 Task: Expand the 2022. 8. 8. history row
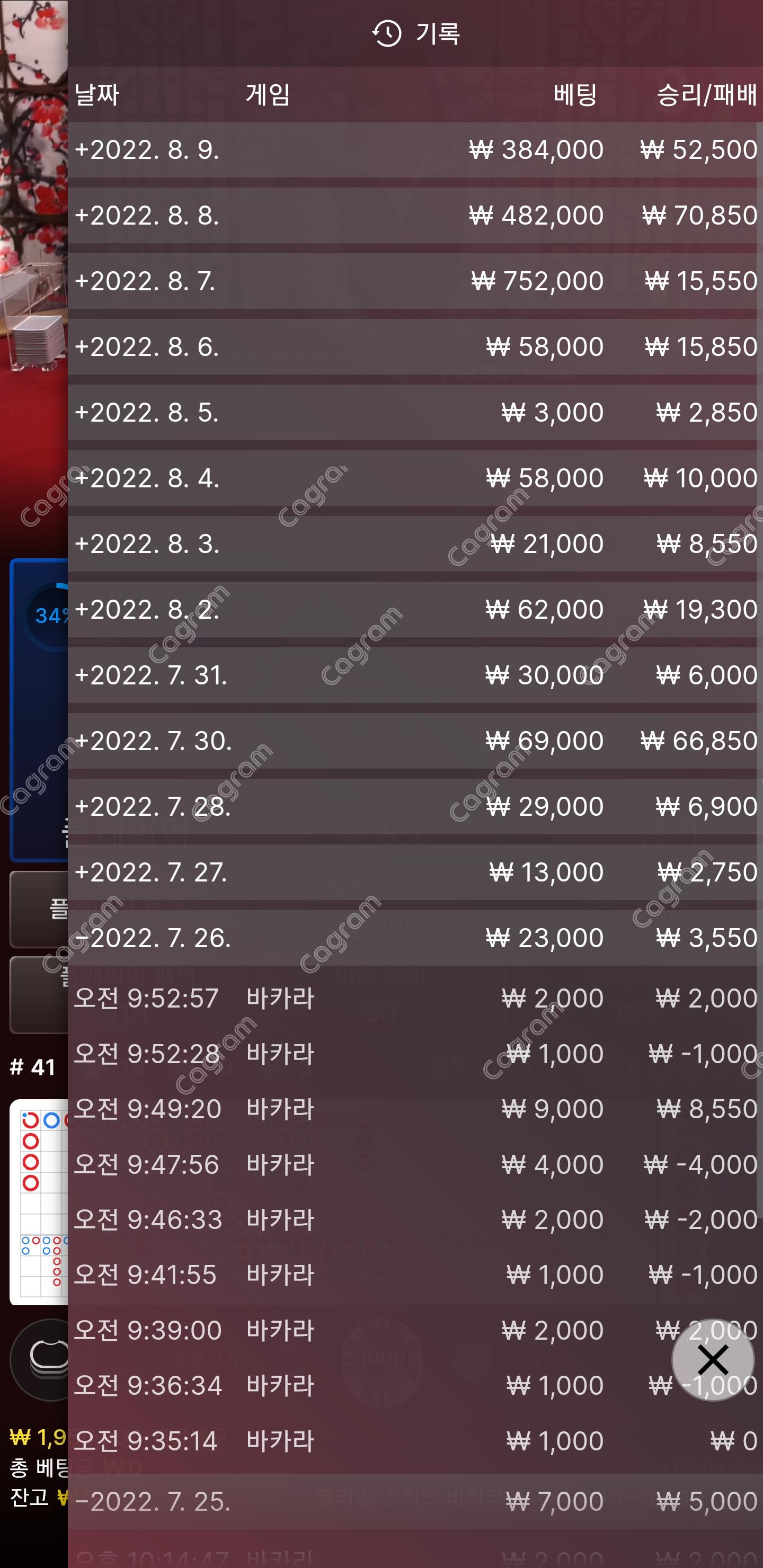pos(414,216)
